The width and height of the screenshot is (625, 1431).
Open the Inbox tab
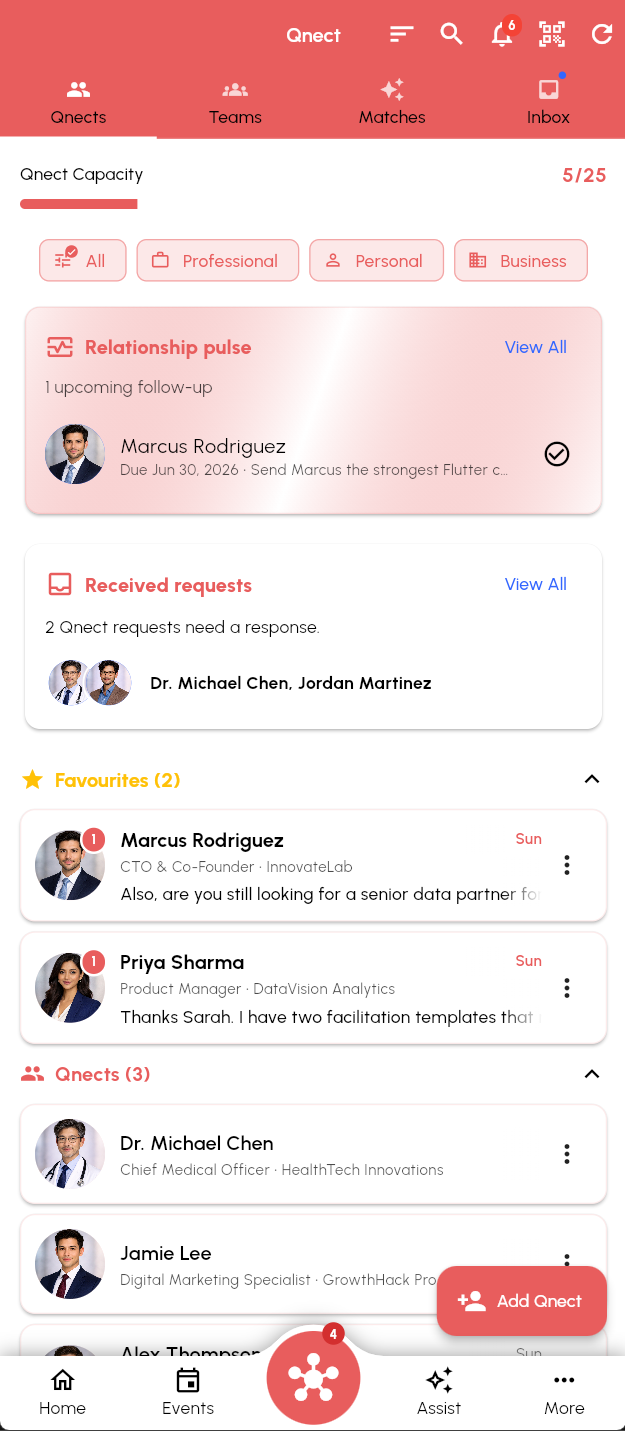pos(548,103)
